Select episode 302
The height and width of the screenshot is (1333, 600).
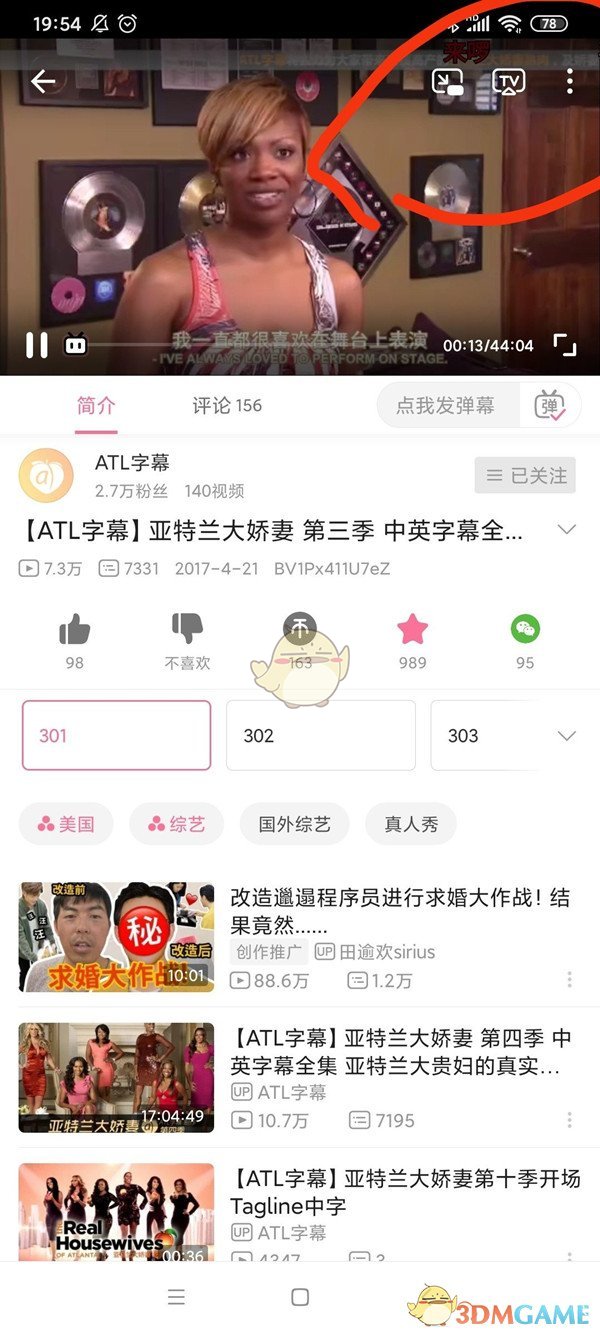tap(321, 735)
